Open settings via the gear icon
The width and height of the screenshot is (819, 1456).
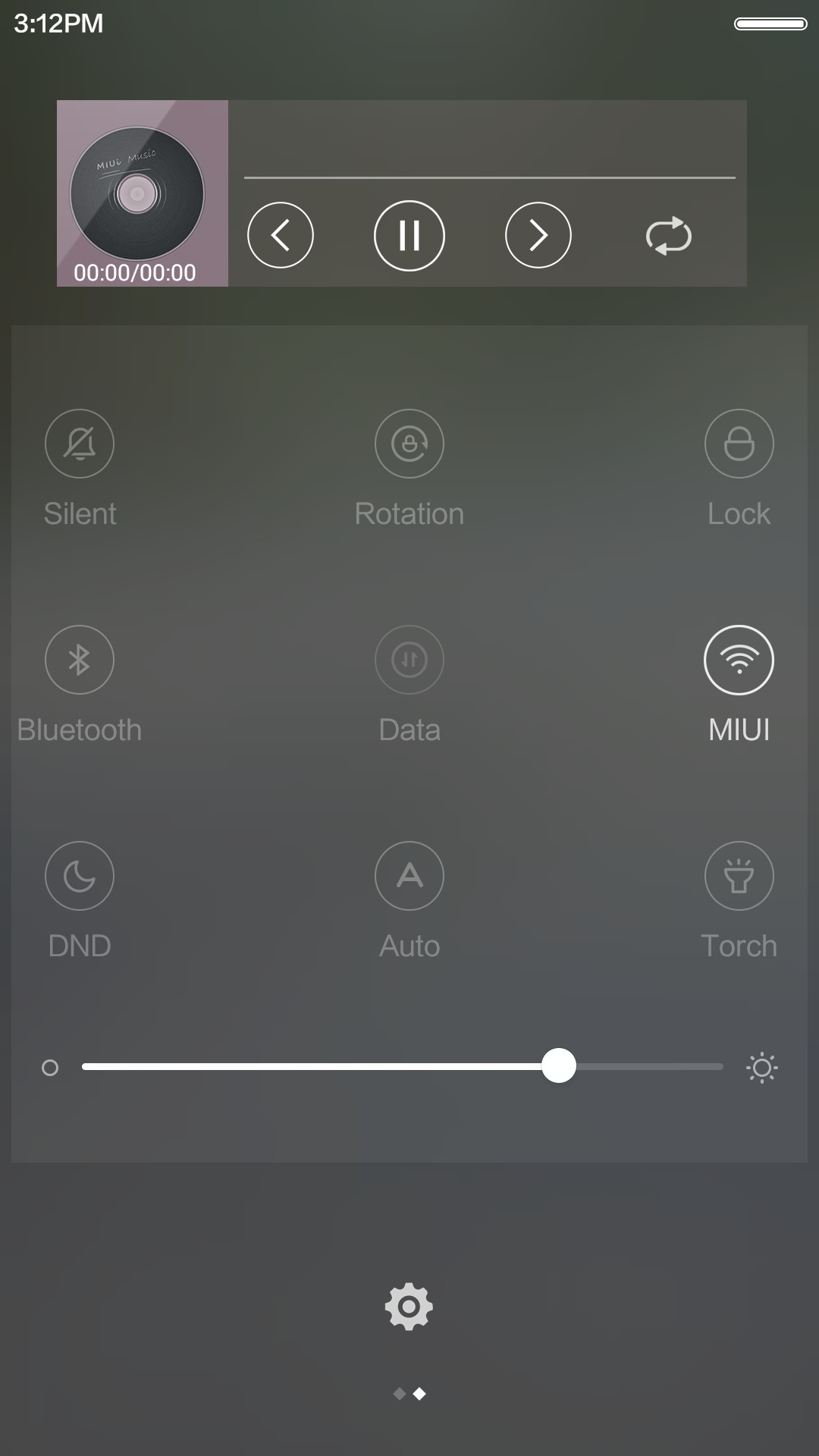point(409,1307)
